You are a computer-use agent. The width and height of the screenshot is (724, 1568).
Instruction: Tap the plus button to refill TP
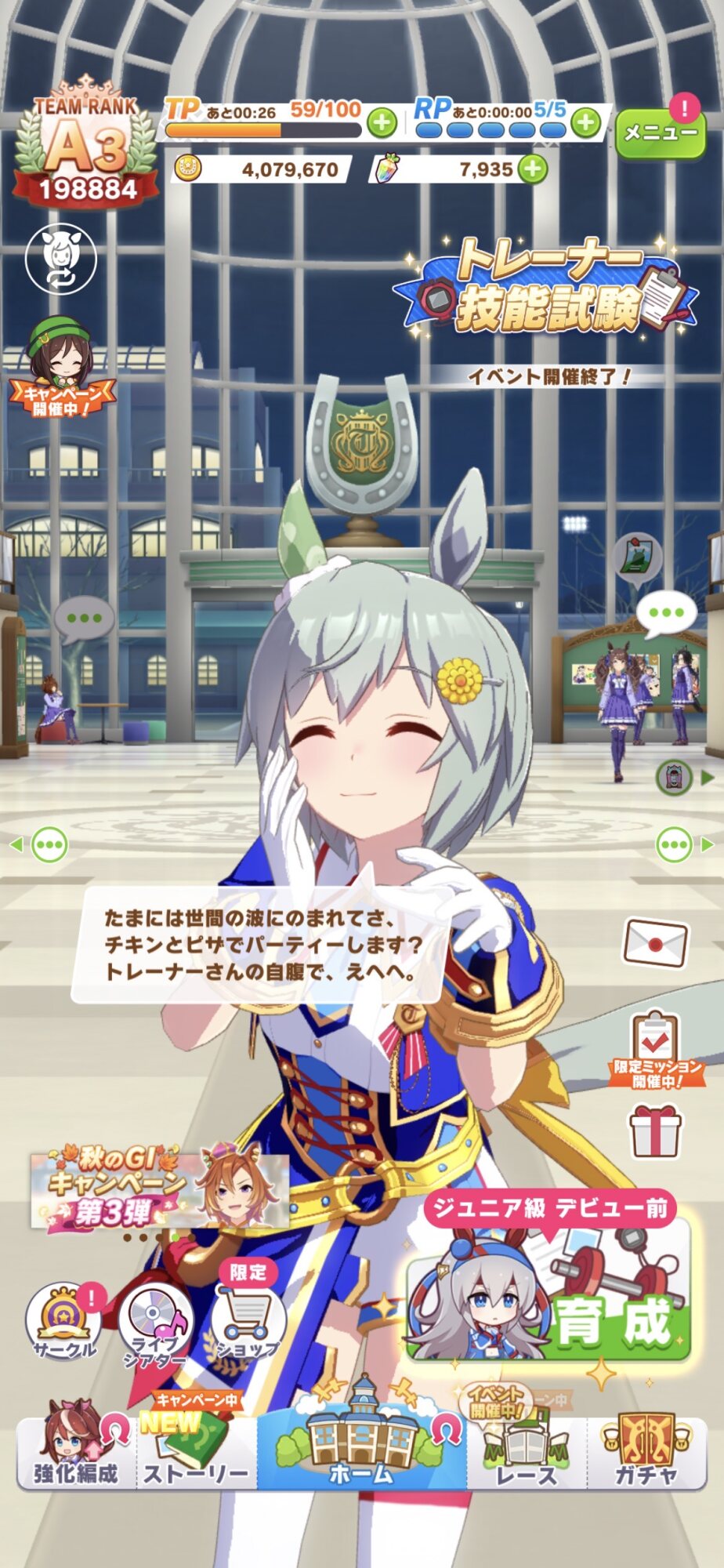pos(382,123)
